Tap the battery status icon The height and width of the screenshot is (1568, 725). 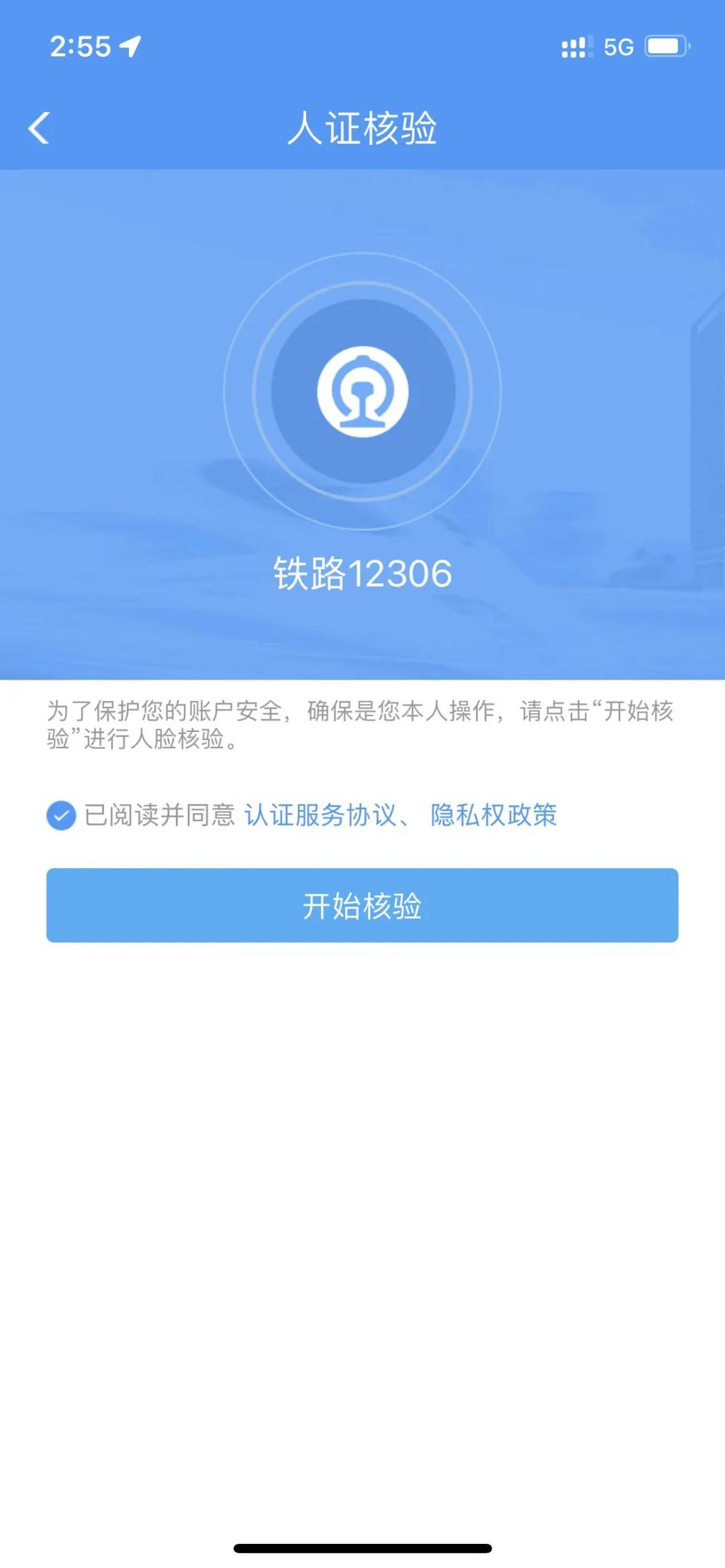click(667, 46)
